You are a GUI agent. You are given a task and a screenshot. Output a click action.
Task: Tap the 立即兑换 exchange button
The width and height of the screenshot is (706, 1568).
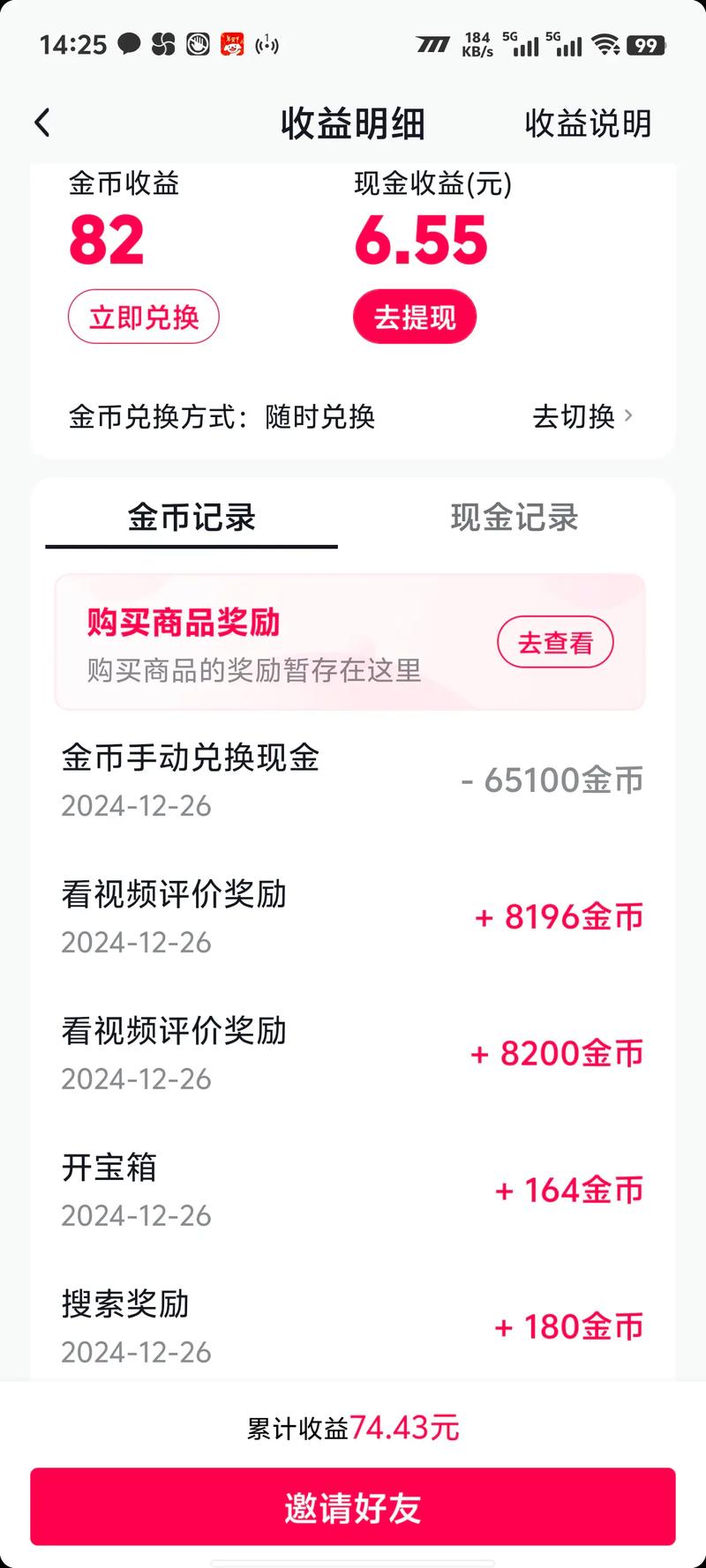(x=143, y=316)
